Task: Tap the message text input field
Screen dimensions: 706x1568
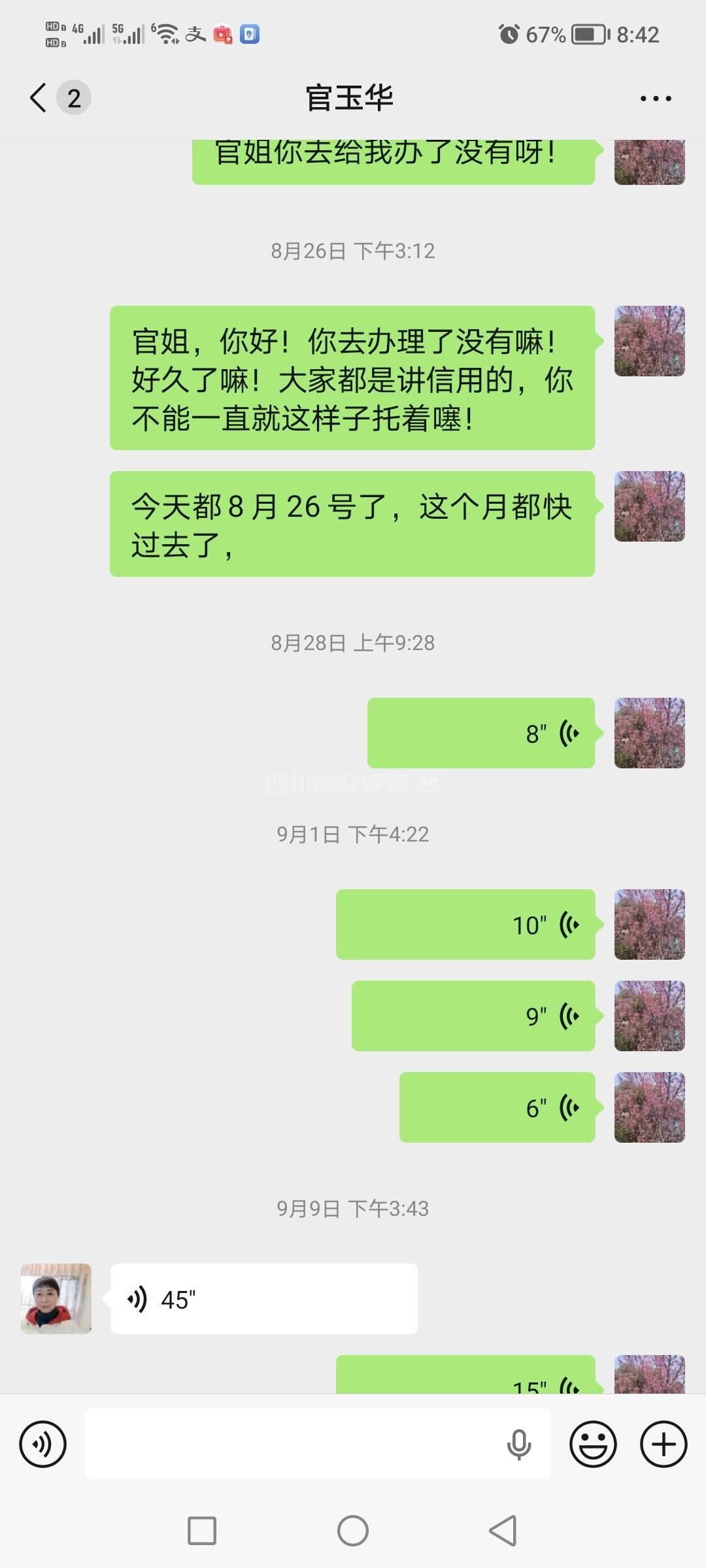Action: [294, 1444]
